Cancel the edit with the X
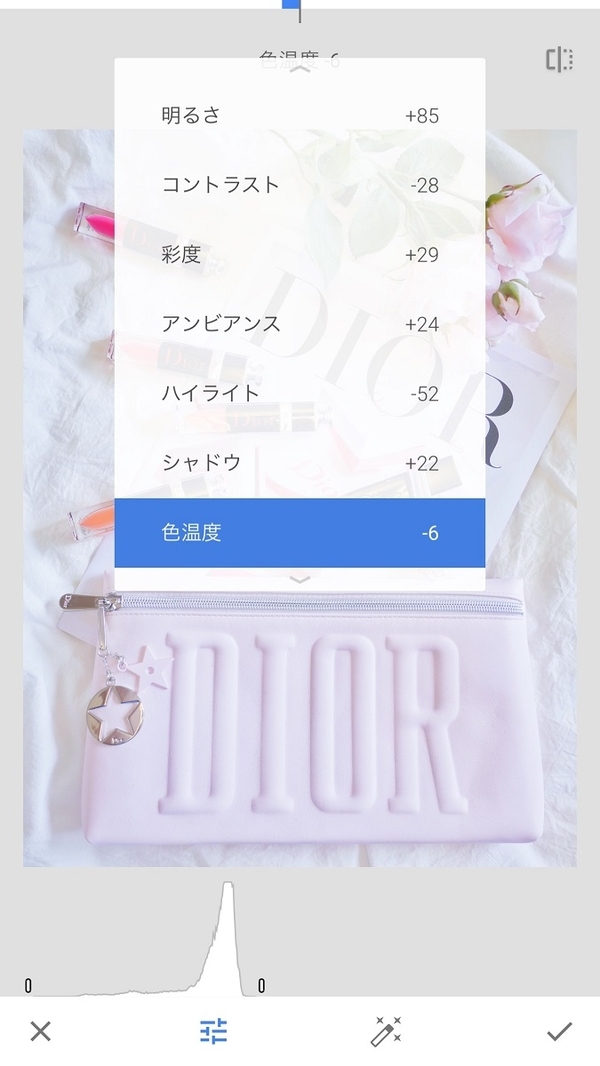Image resolution: width=600 pixels, height=1066 pixels. tap(40, 1031)
